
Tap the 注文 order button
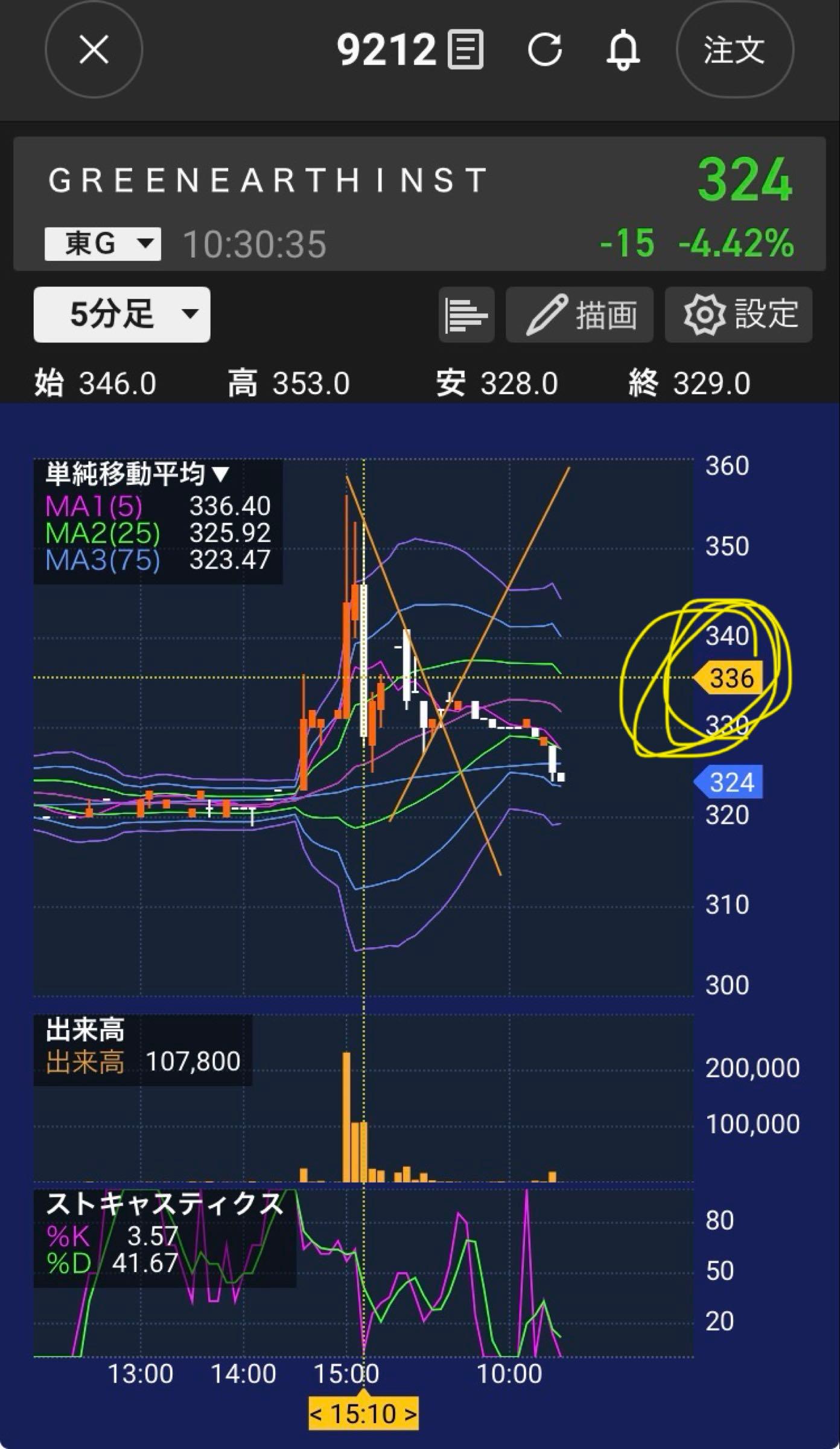tap(734, 50)
